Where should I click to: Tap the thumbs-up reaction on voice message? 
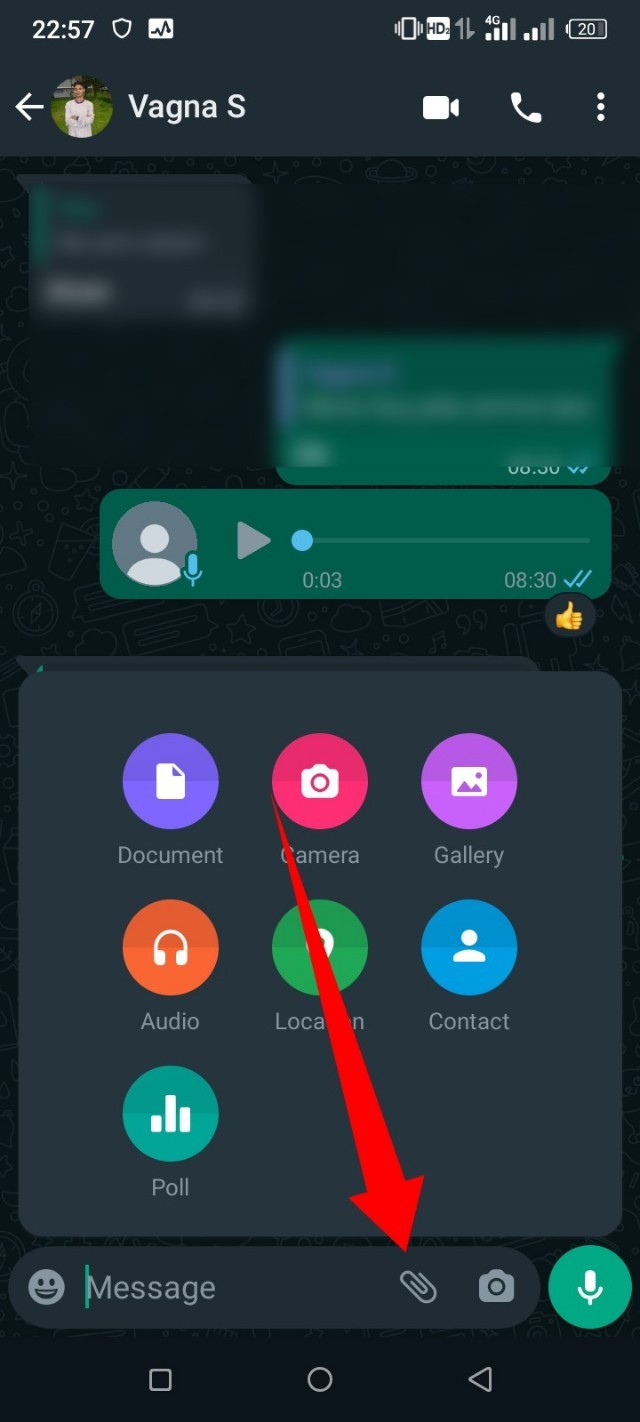click(x=569, y=617)
